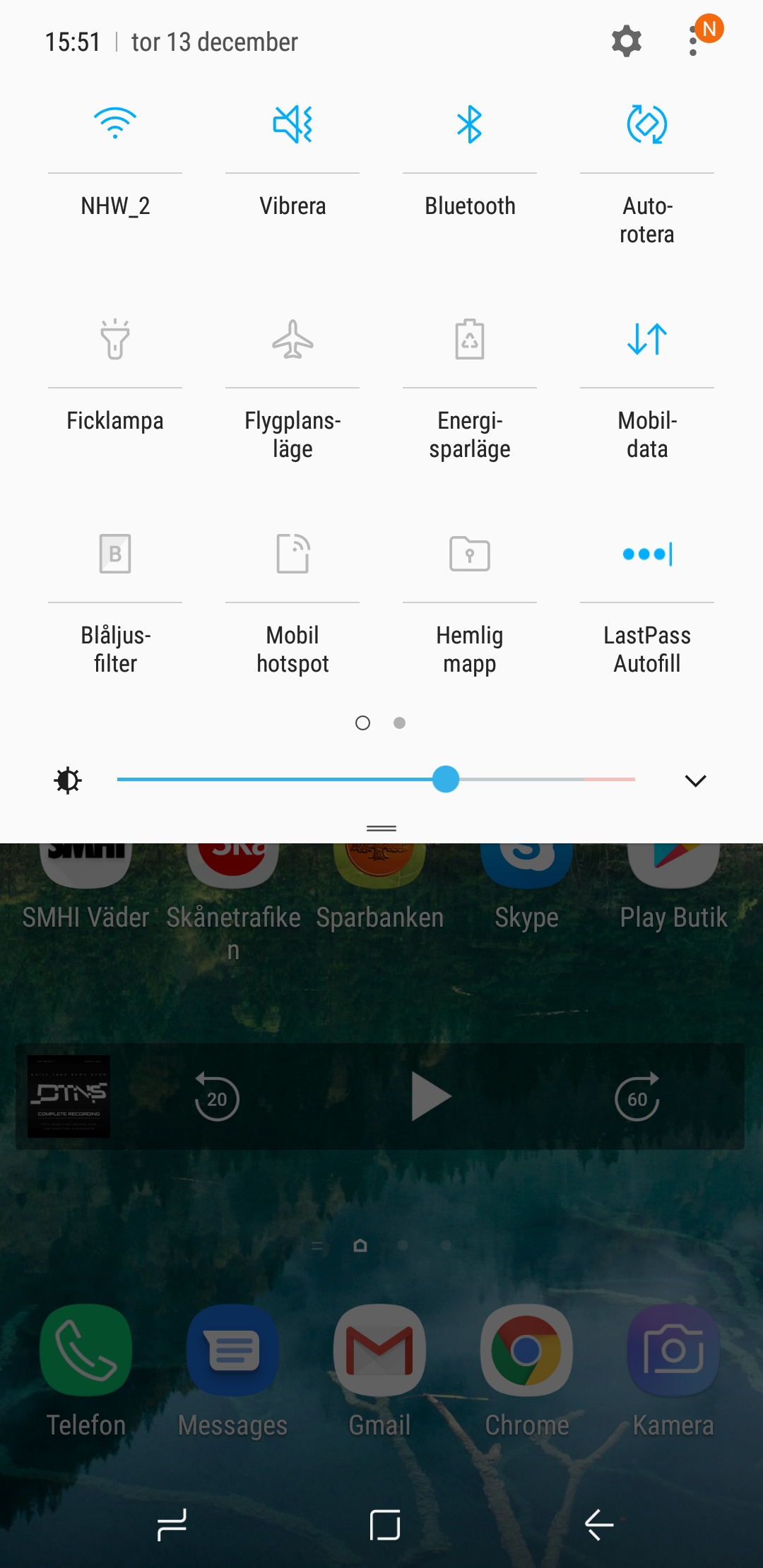Open settings via the gear icon

click(626, 42)
